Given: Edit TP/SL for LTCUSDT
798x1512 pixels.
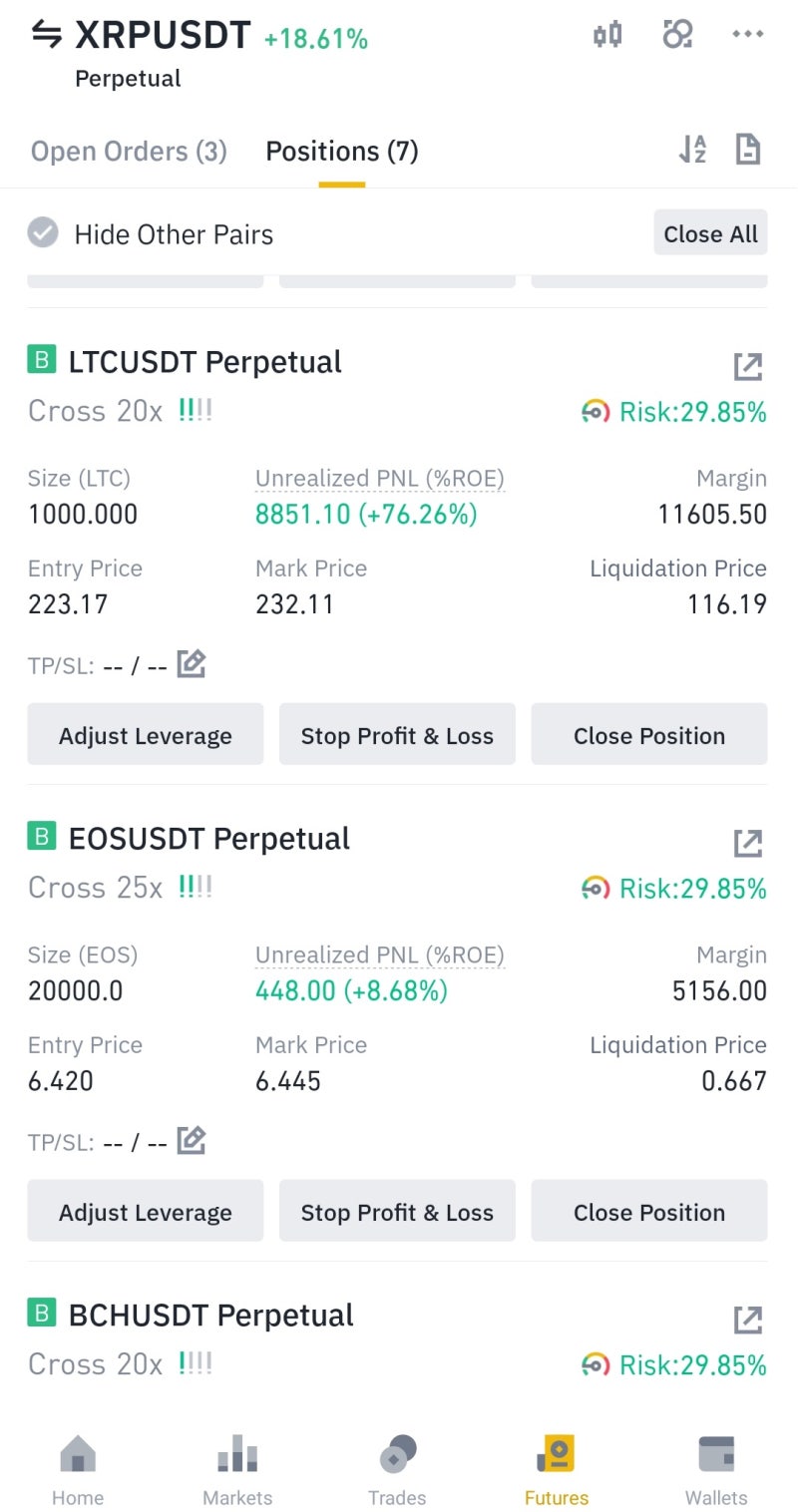Looking at the screenshot, I should [192, 664].
